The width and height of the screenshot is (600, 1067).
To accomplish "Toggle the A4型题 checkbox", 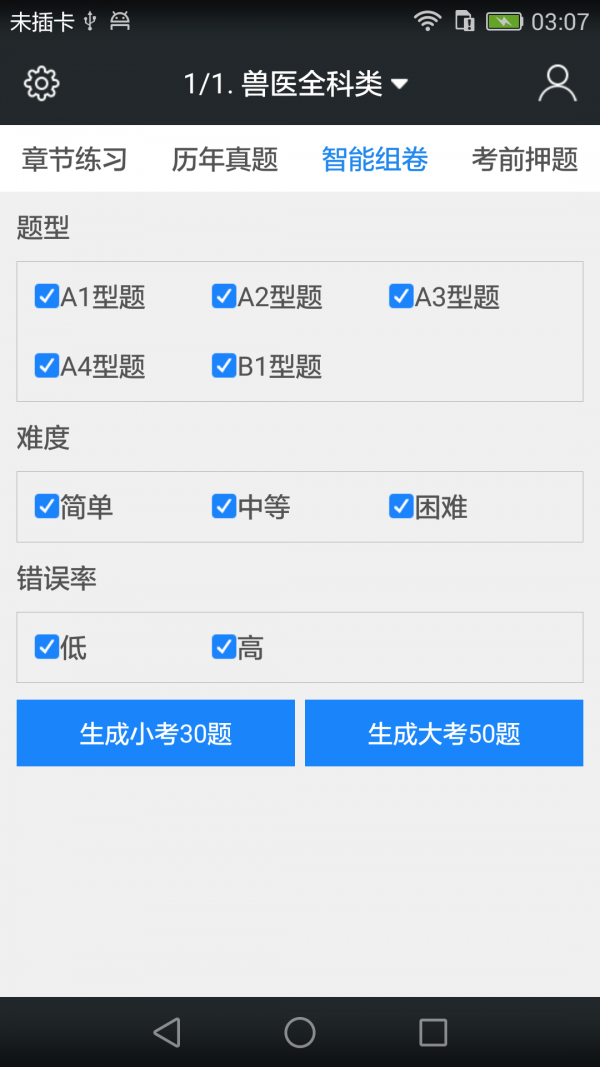I will (x=47, y=366).
